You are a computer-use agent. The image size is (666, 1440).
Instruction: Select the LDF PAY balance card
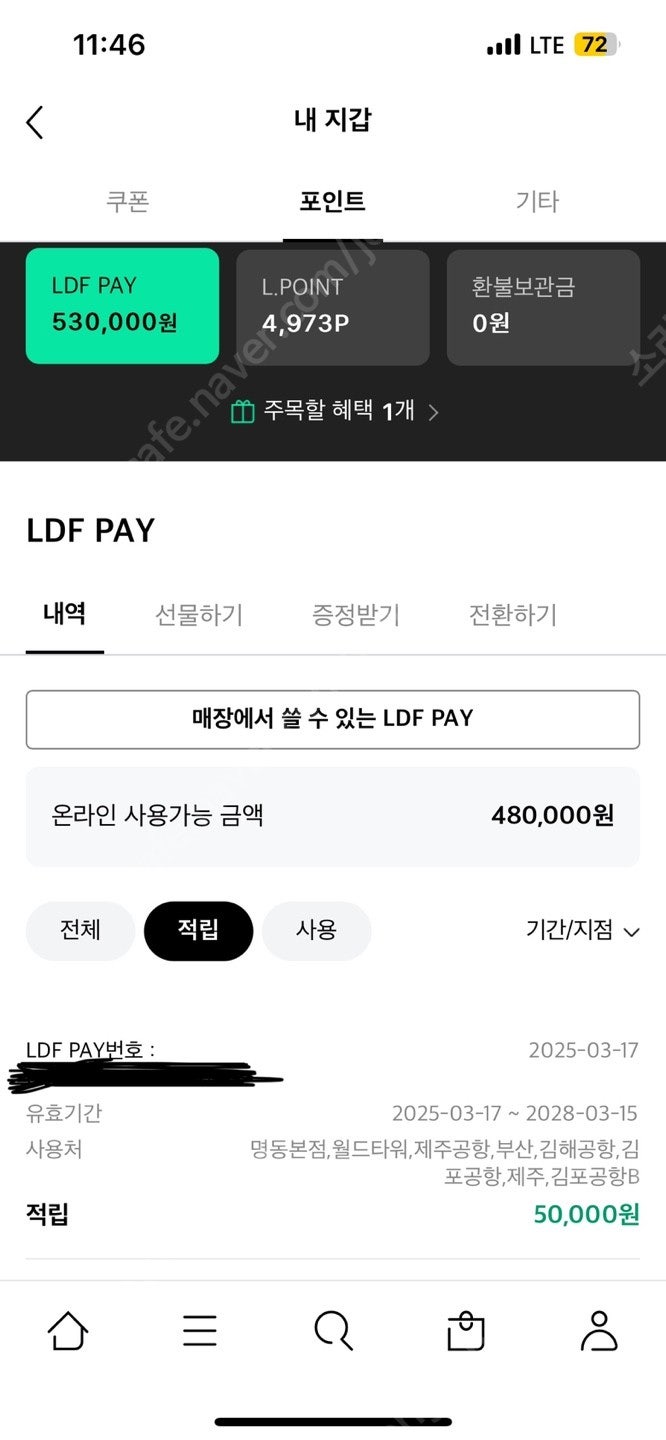122,306
